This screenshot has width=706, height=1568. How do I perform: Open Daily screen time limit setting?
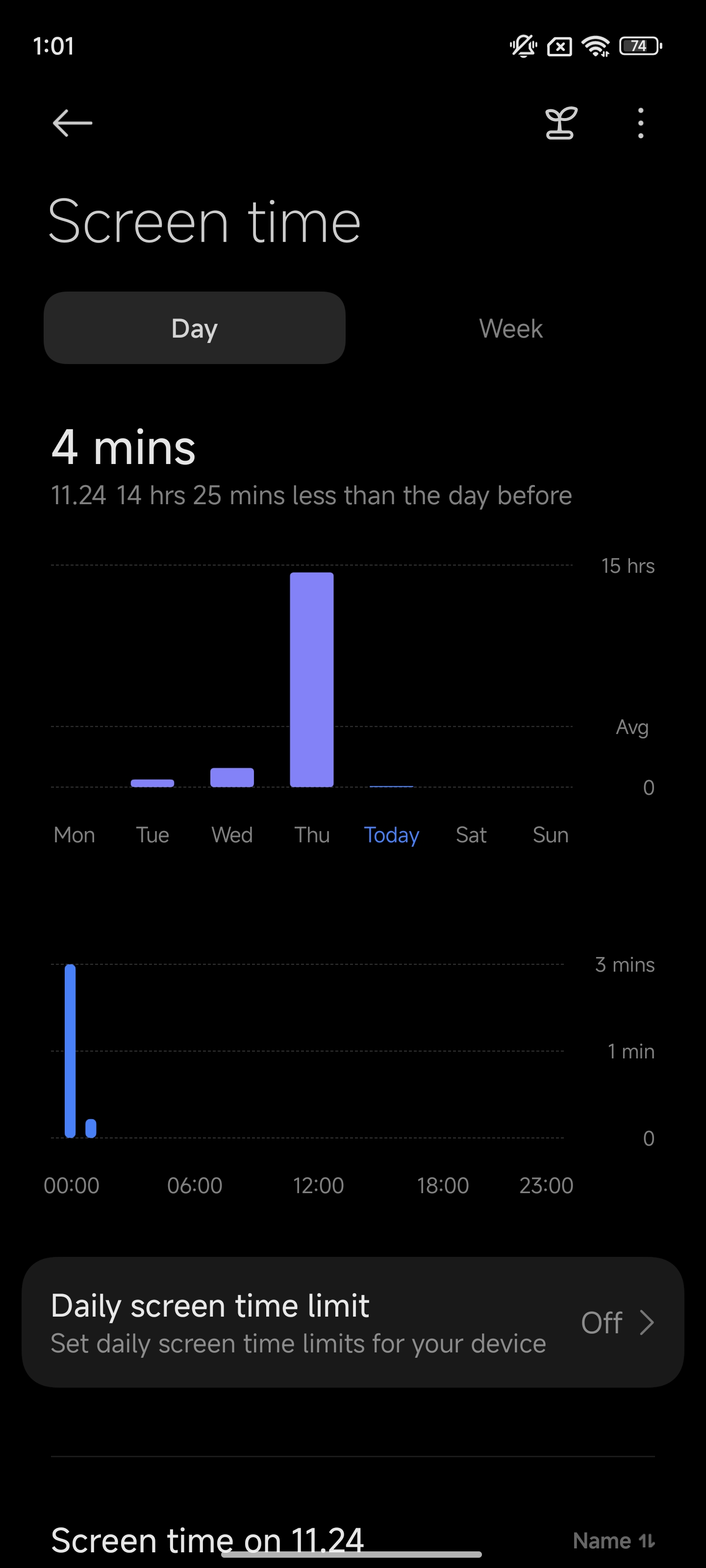tap(353, 1323)
